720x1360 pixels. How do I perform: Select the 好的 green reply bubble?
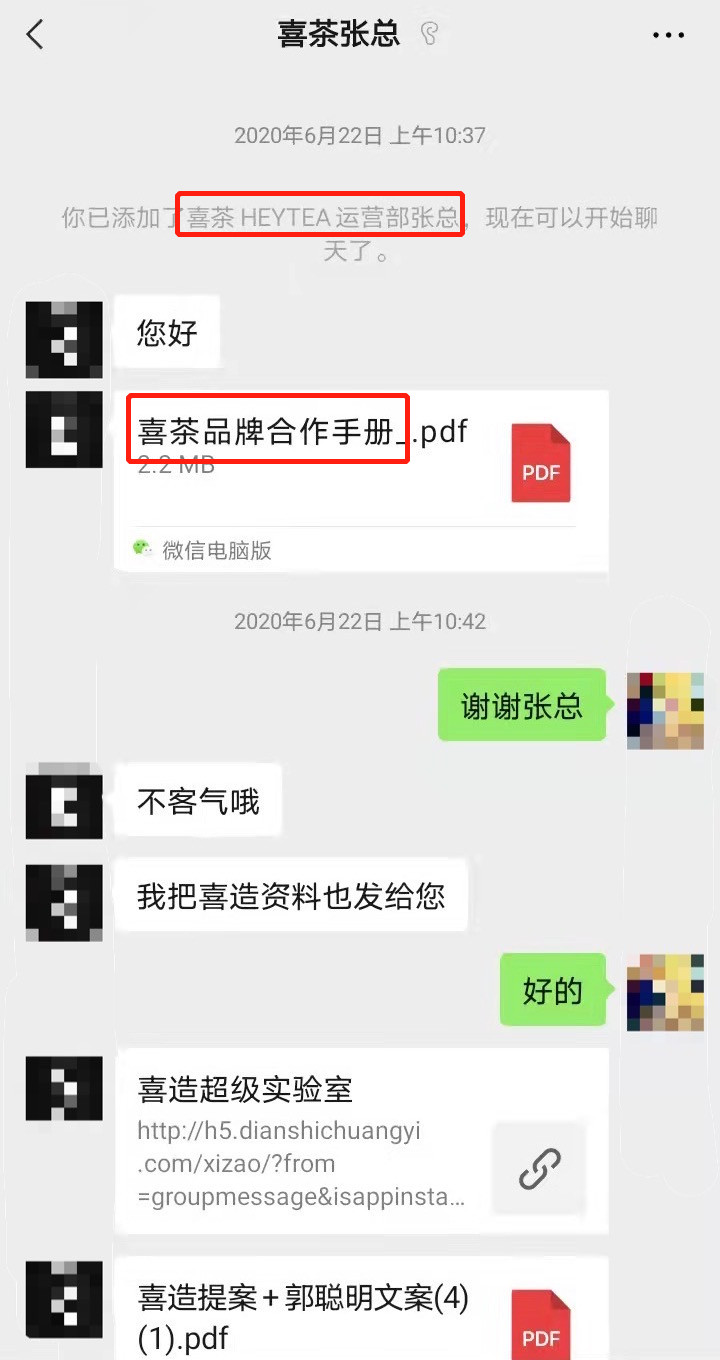(x=553, y=990)
